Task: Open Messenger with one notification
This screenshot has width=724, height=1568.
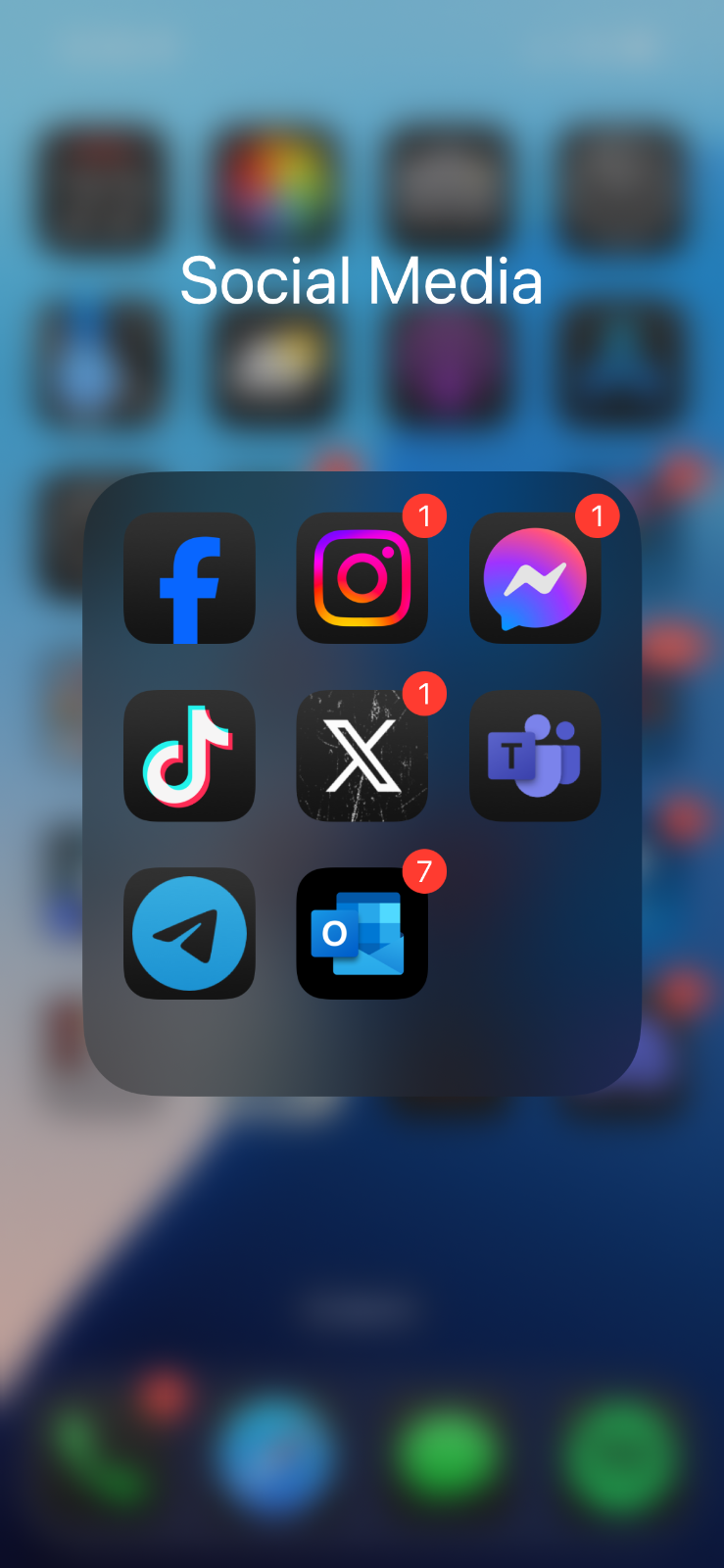Action: pyautogui.click(x=535, y=578)
